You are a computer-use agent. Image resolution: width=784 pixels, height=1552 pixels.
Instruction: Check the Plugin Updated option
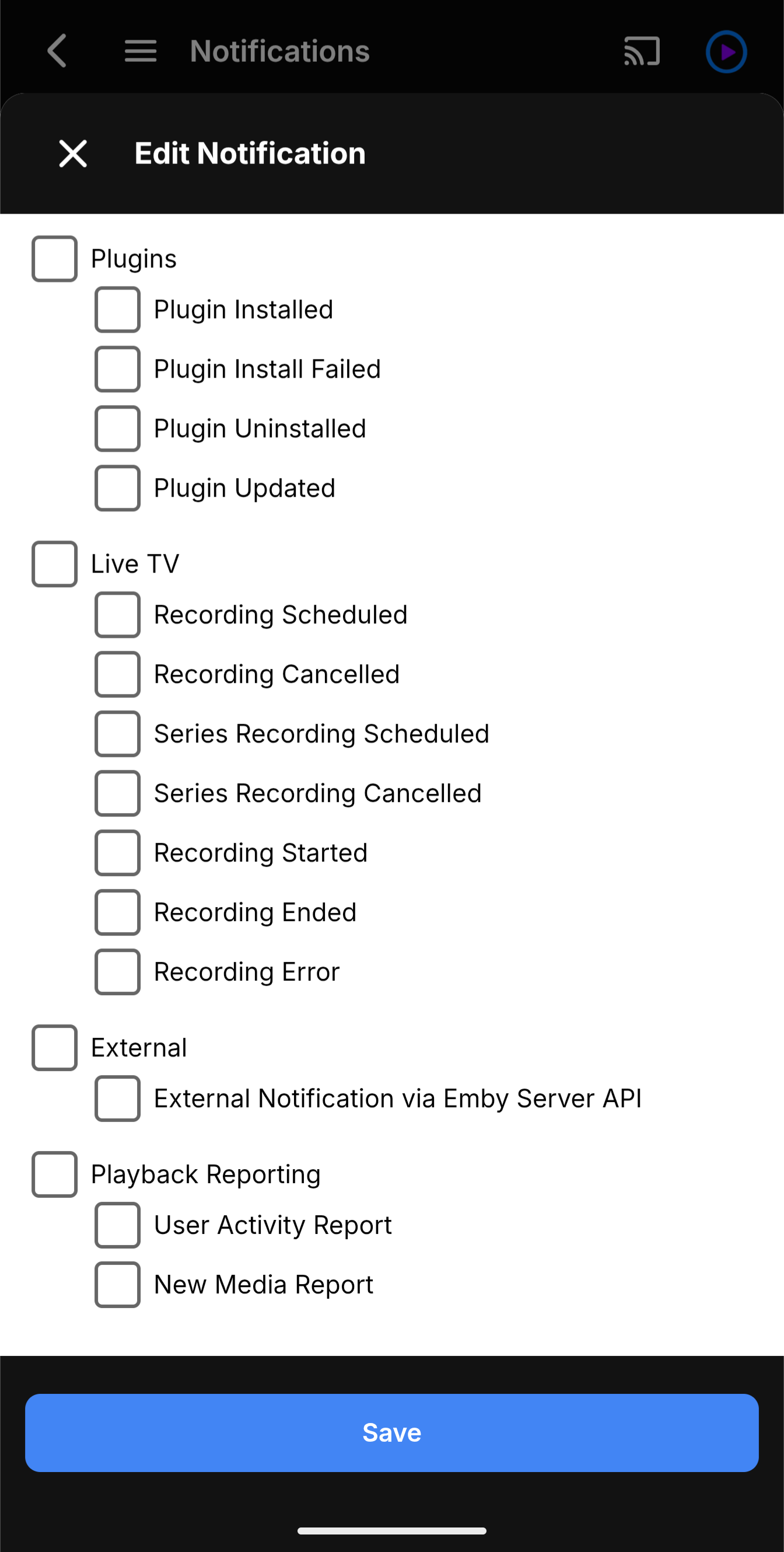(x=117, y=488)
